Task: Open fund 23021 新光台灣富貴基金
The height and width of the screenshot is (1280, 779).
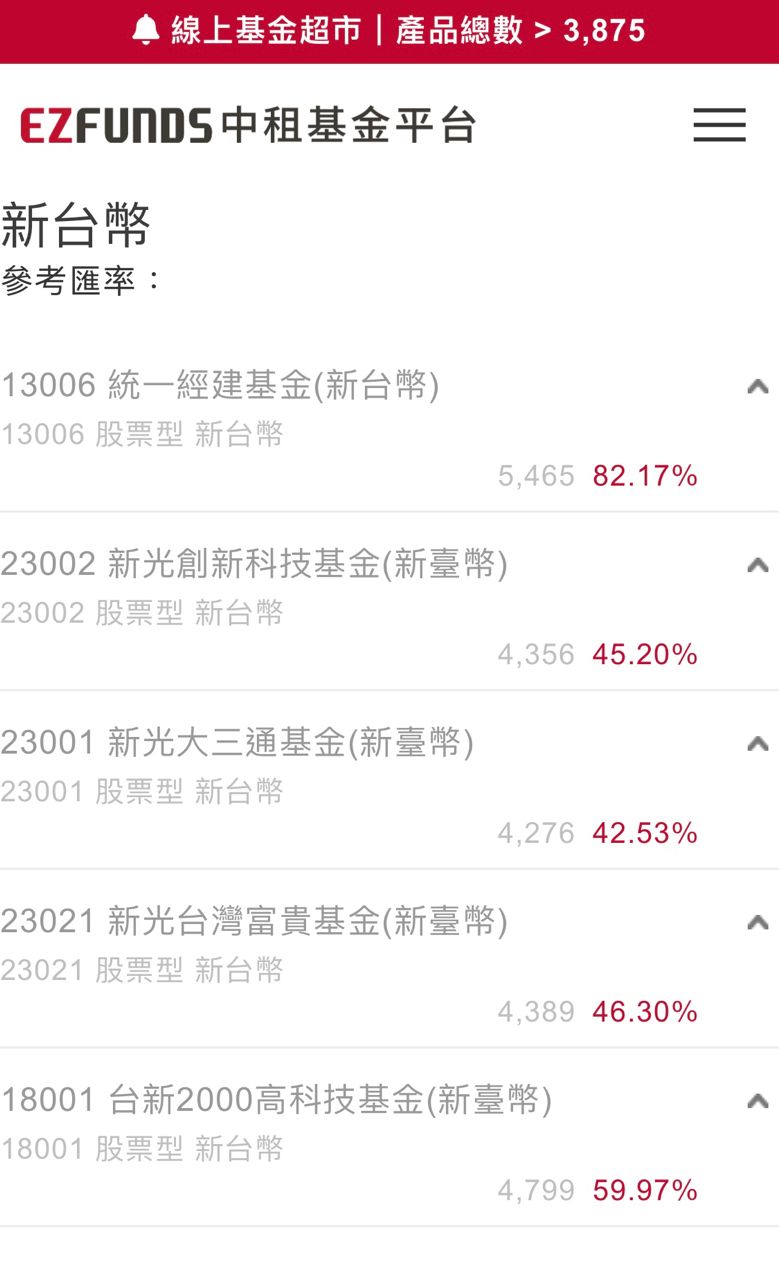Action: coord(254,921)
